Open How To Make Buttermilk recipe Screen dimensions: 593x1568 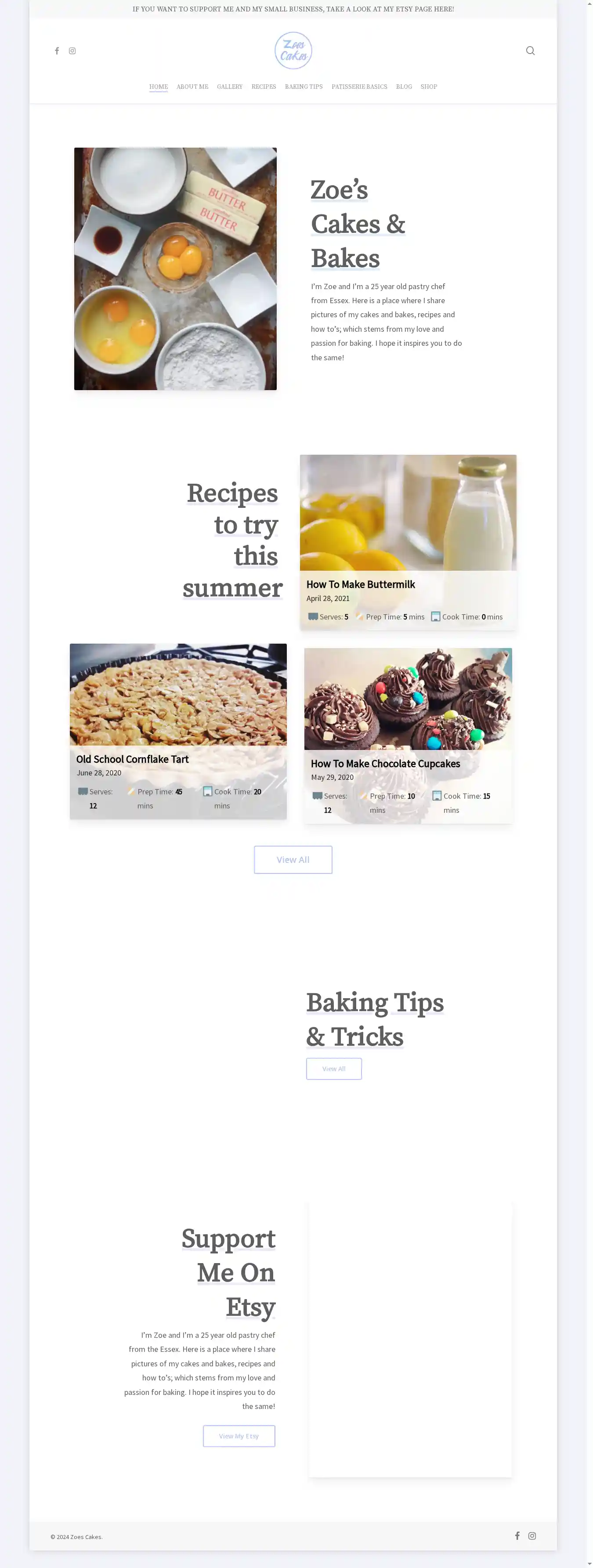pyautogui.click(x=361, y=584)
